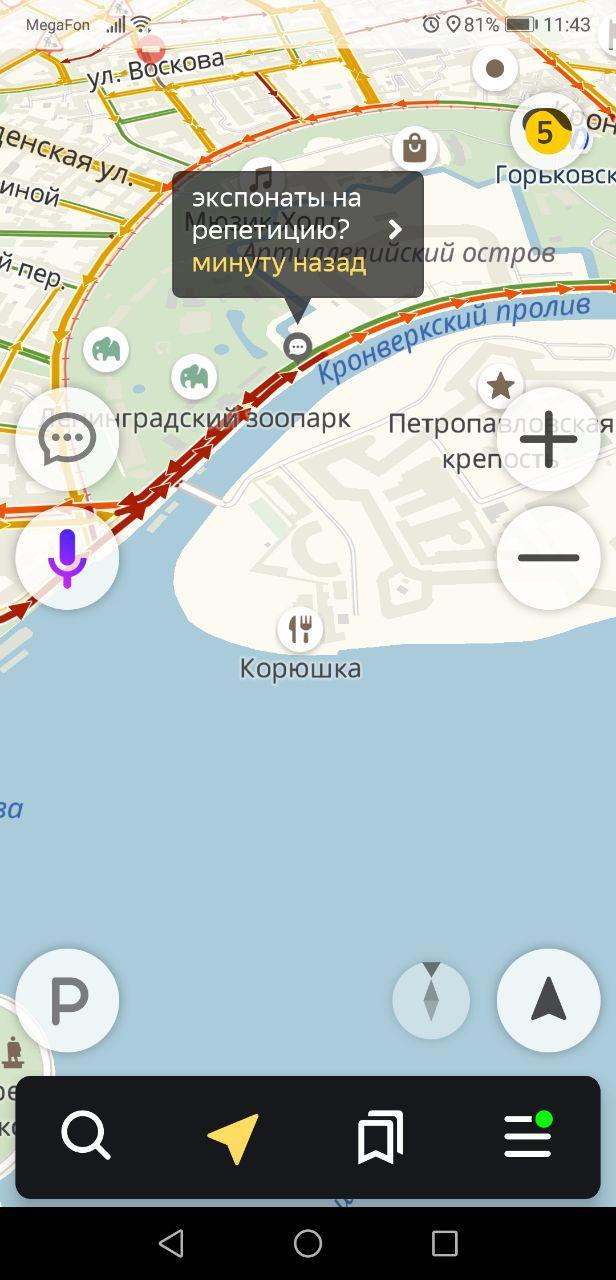Go back with the system back button
Viewport: 616px width, 1280px height.
[x=171, y=1243]
